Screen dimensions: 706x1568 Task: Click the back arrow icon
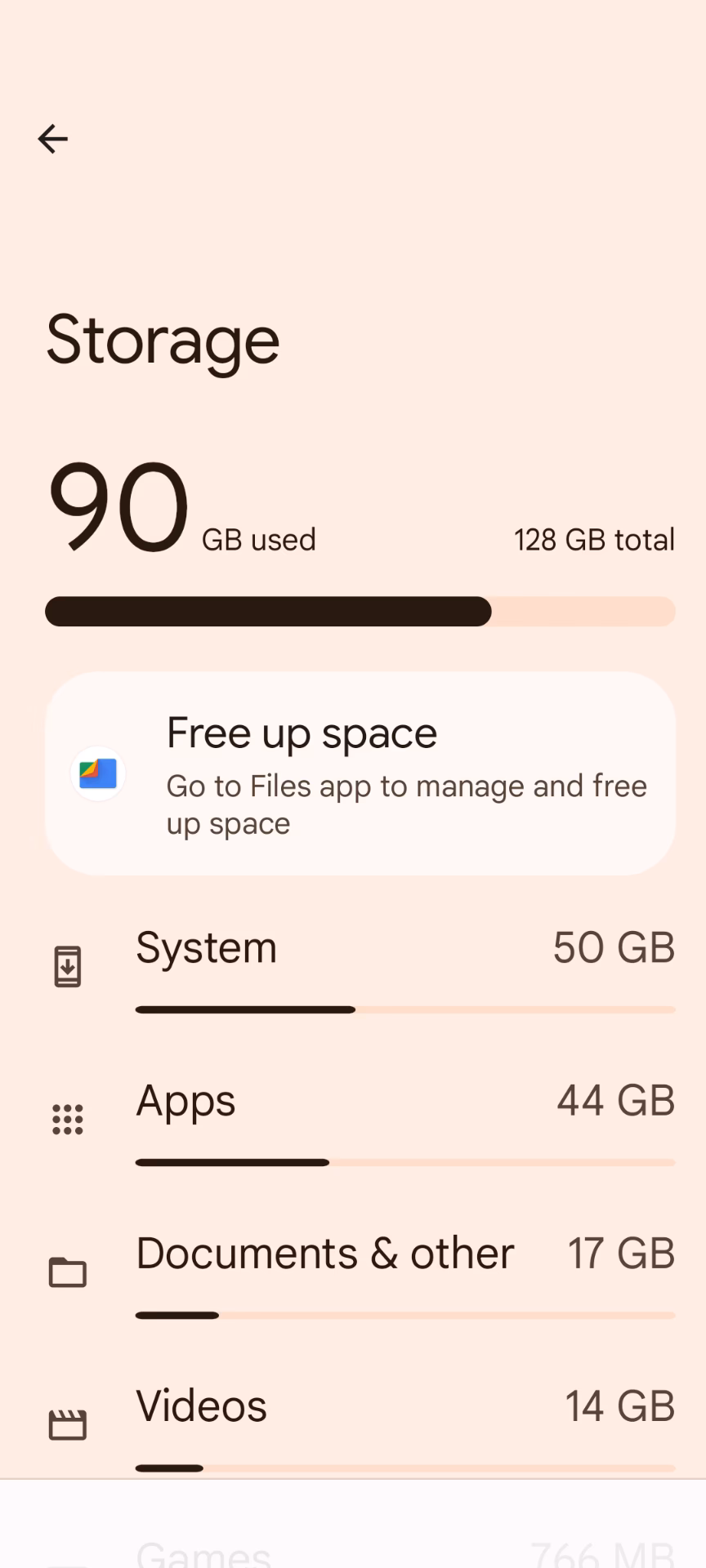coord(52,139)
